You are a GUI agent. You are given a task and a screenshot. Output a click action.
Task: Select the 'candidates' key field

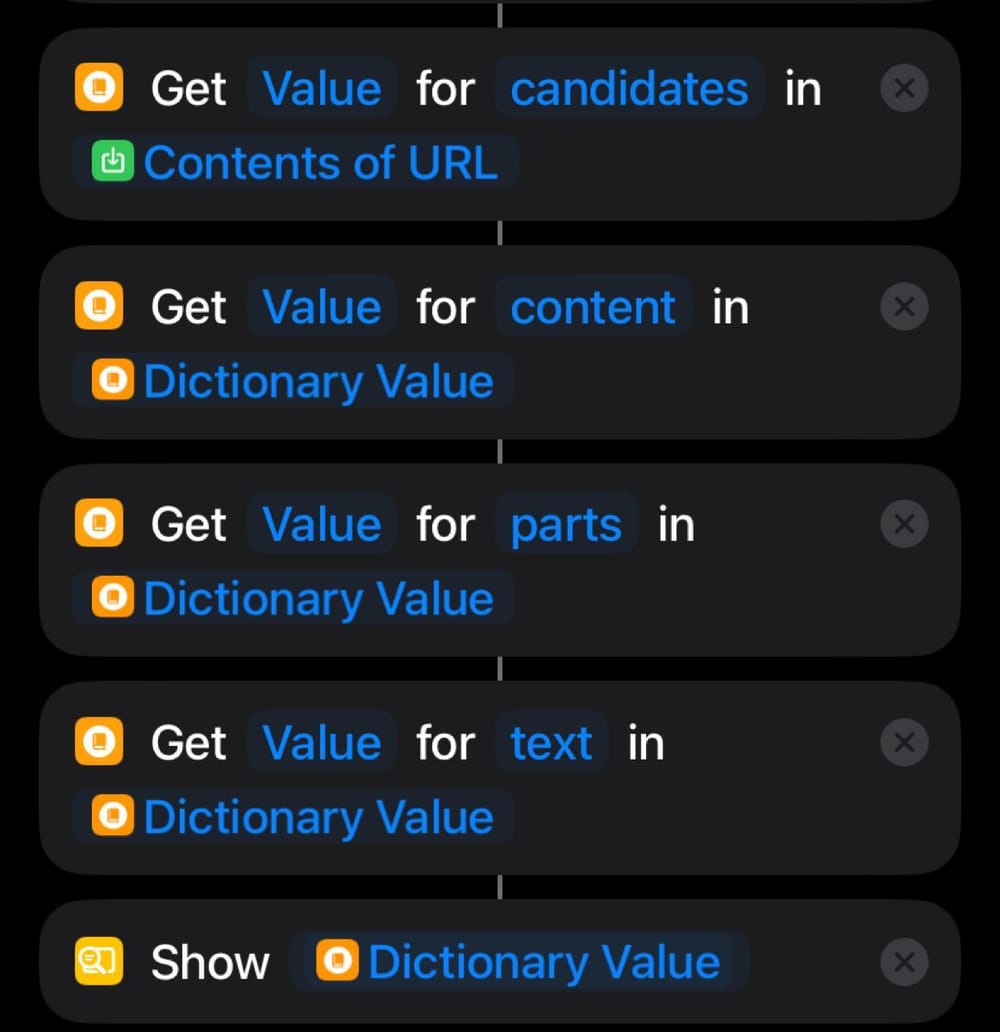point(629,88)
